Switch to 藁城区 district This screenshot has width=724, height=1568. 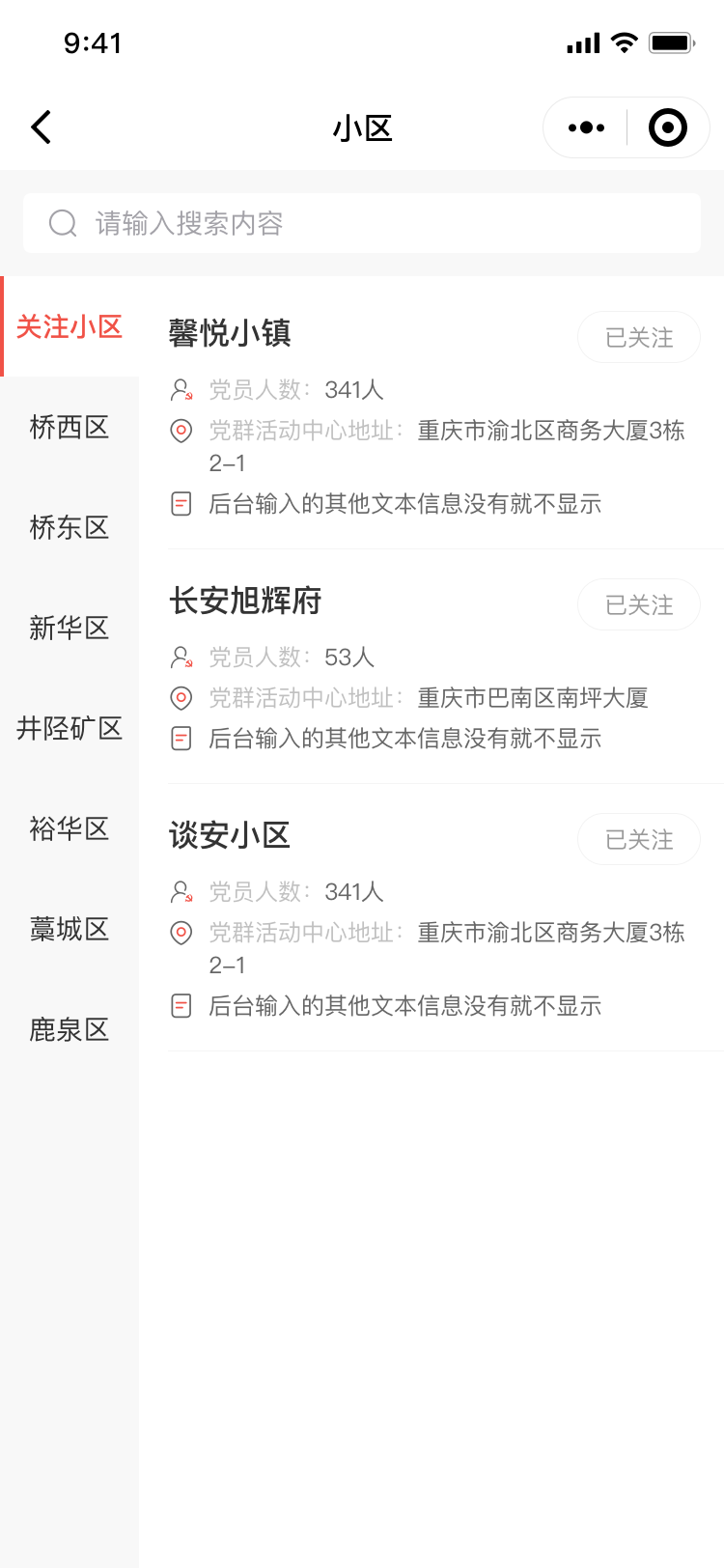tap(70, 929)
